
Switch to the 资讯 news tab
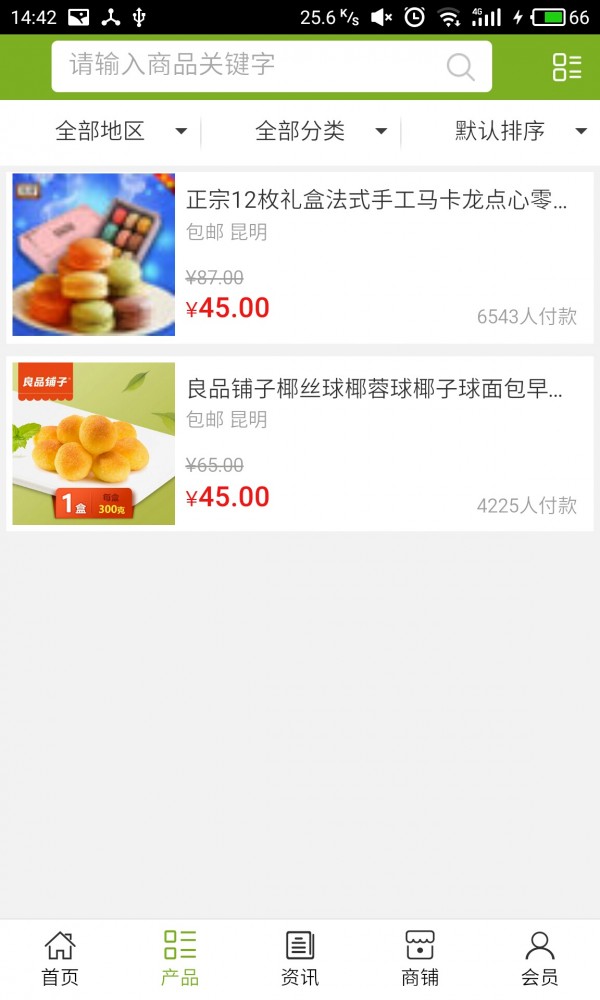tap(300, 958)
